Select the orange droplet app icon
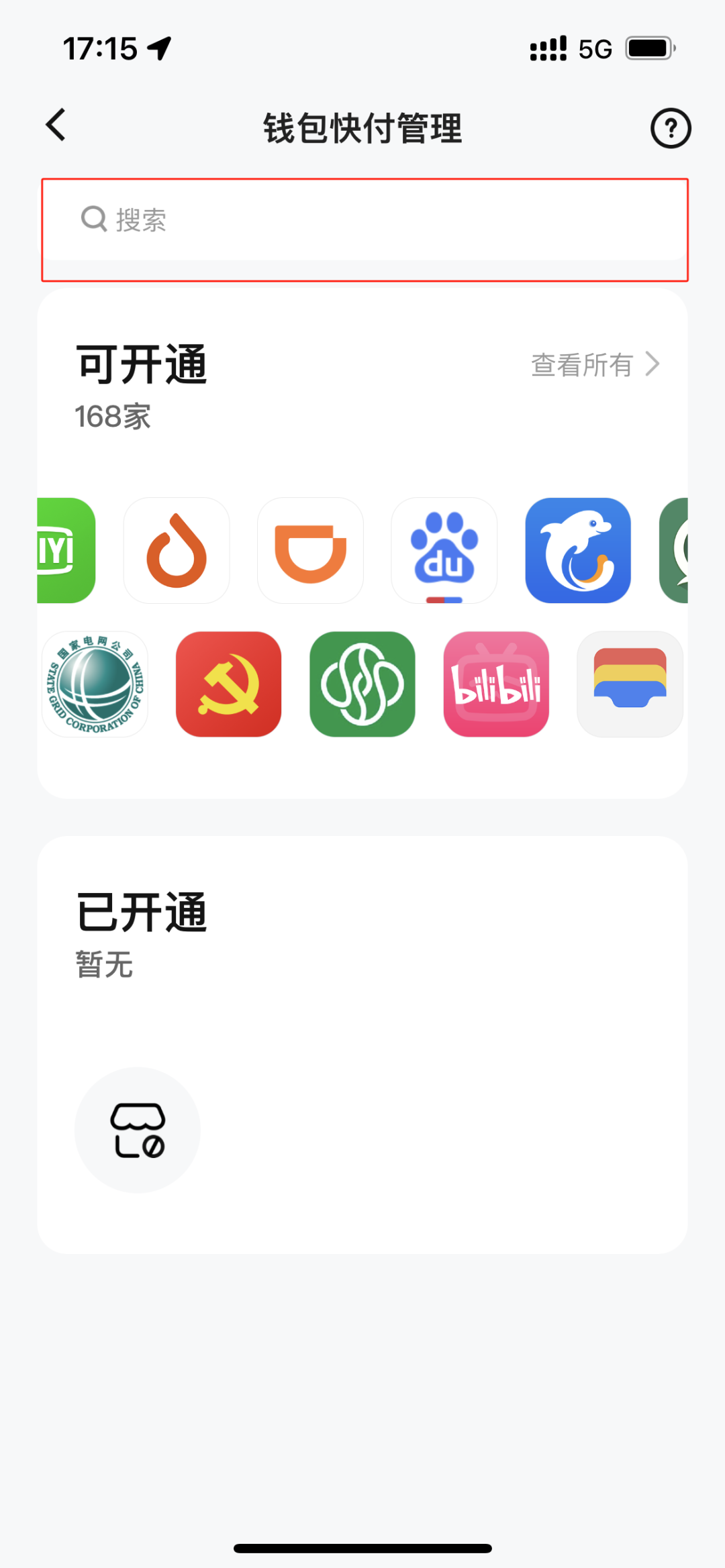Image resolution: width=725 pixels, height=1568 pixels. point(177,550)
